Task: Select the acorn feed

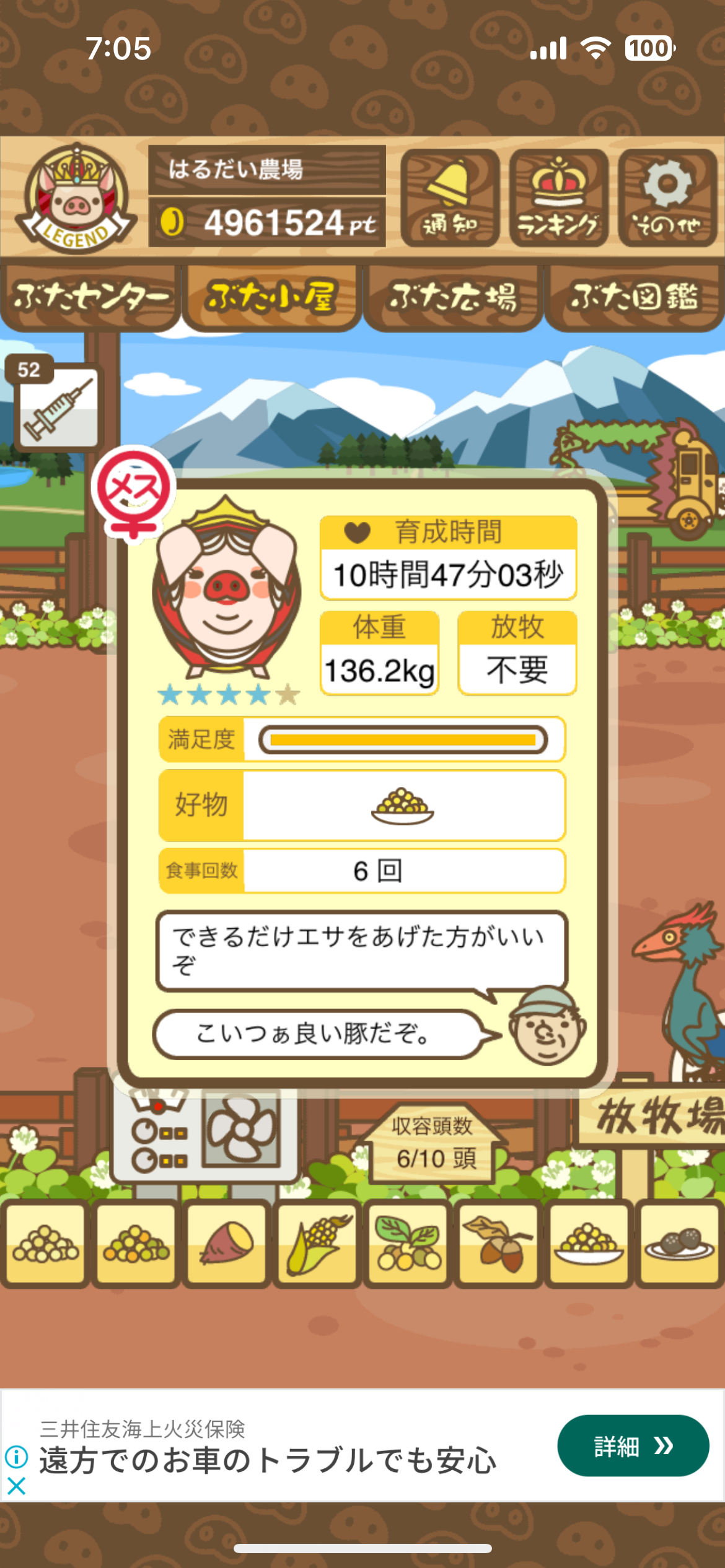Action: pos(499,1243)
